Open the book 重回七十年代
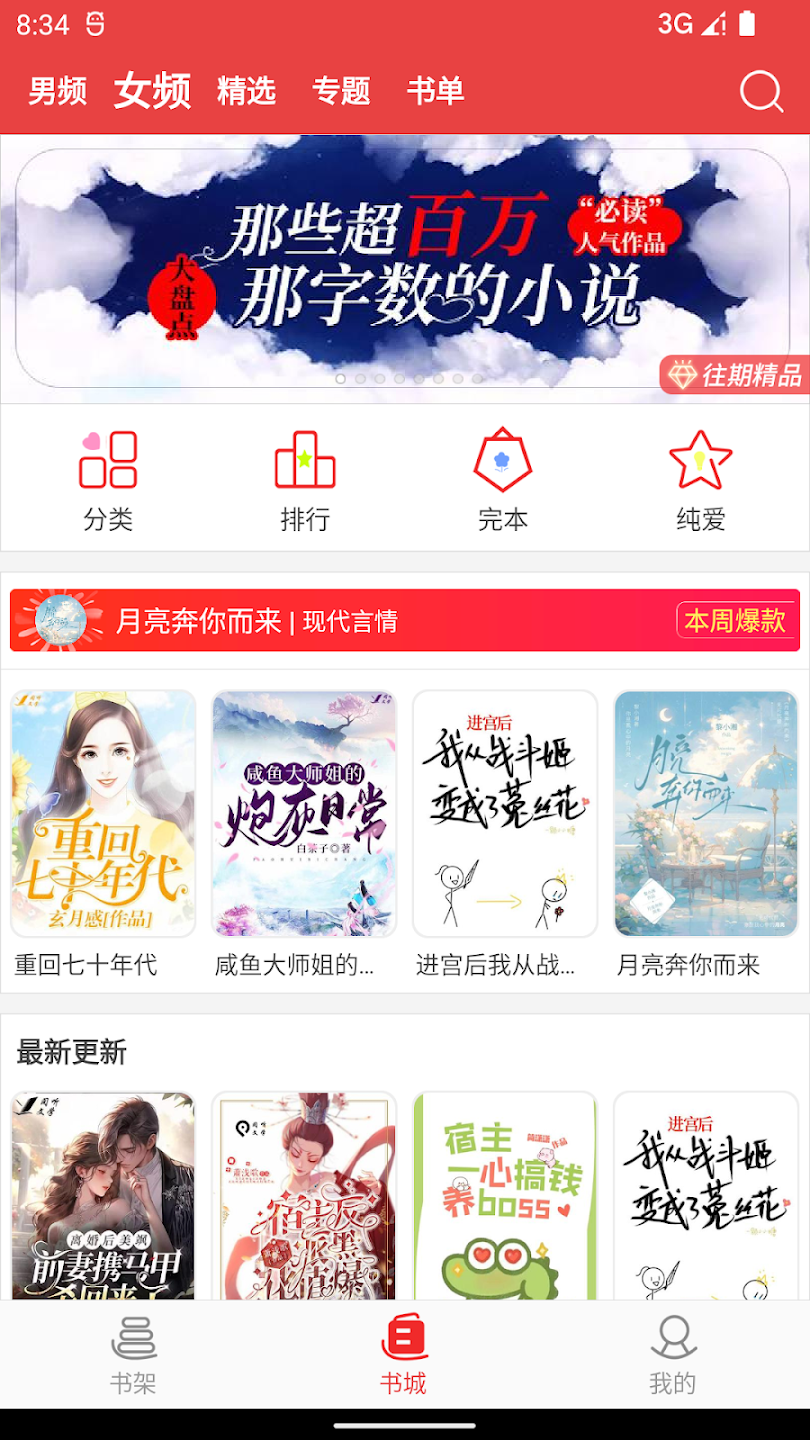This screenshot has width=810, height=1440. (x=104, y=813)
